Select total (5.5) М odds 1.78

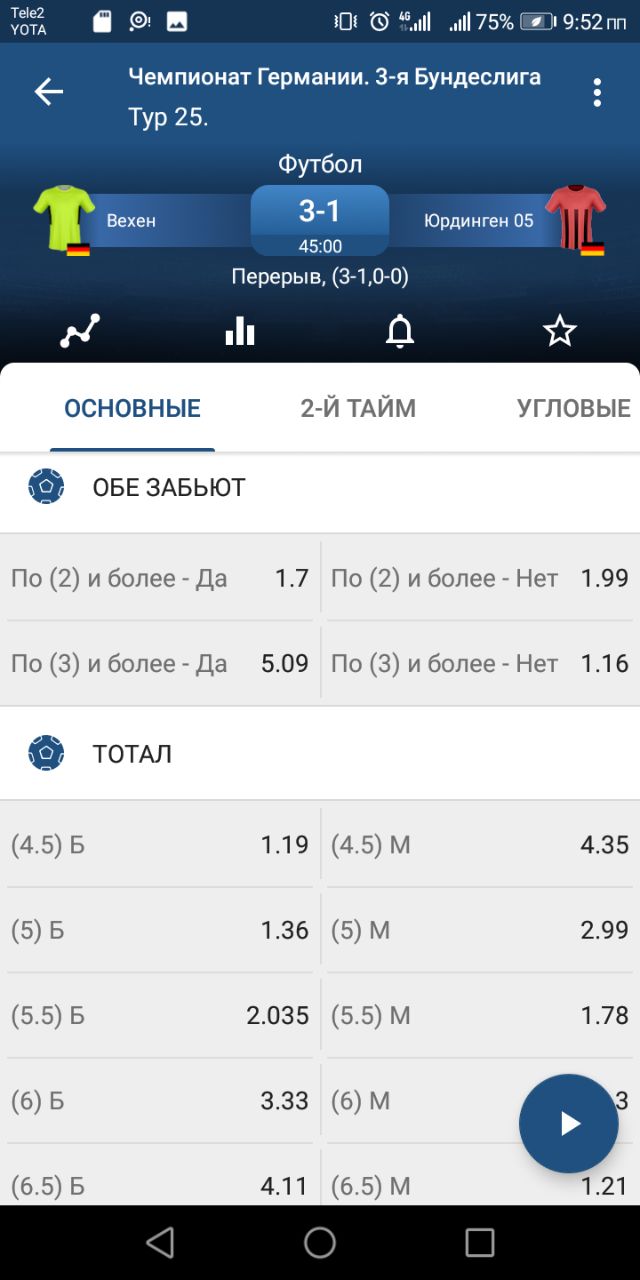coord(480,1016)
